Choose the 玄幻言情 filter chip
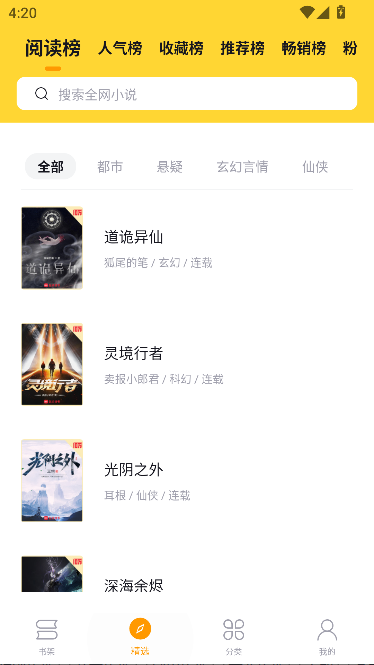The image size is (374, 665). point(242,167)
